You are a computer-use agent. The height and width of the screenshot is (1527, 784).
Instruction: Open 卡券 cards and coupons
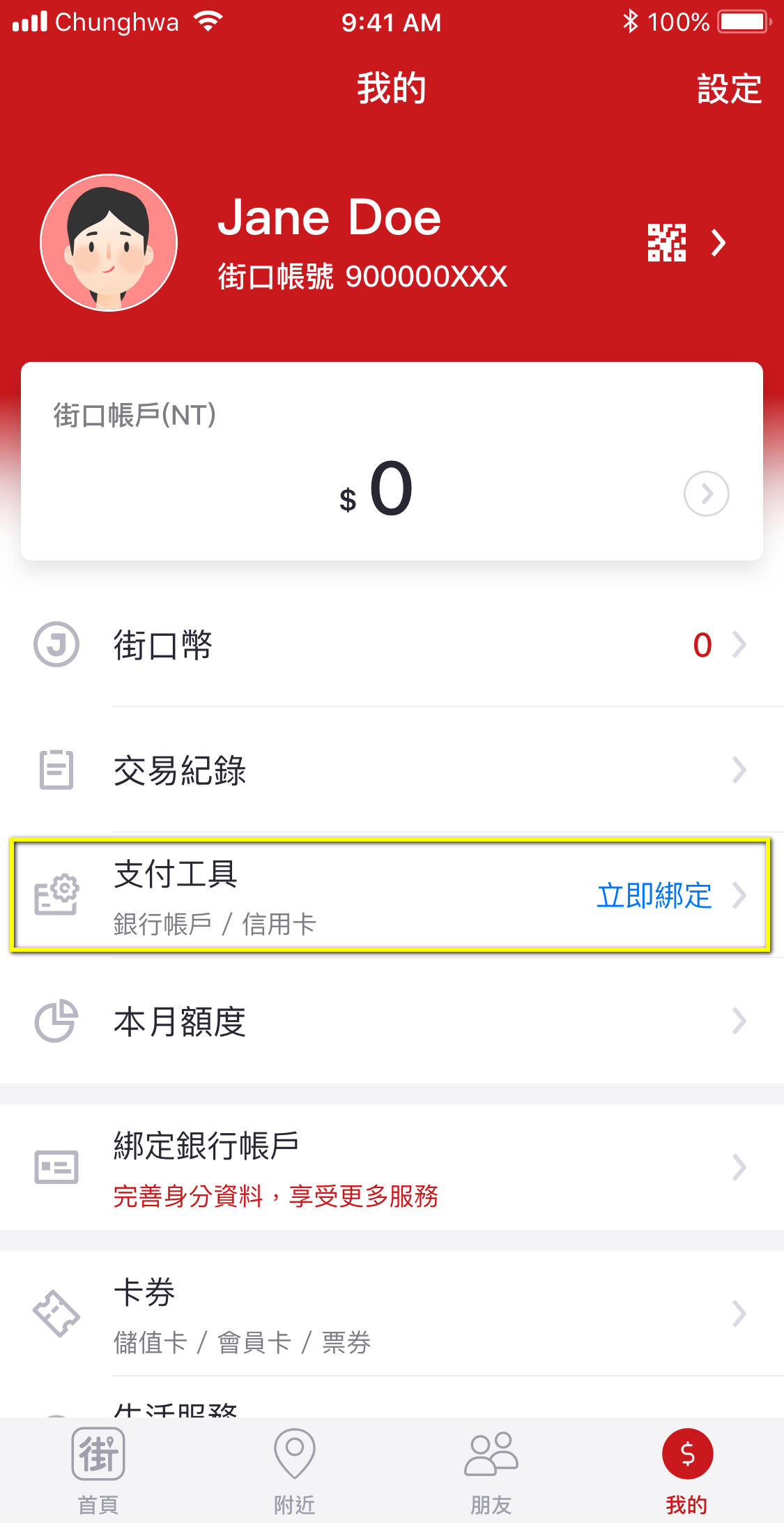point(392,1314)
